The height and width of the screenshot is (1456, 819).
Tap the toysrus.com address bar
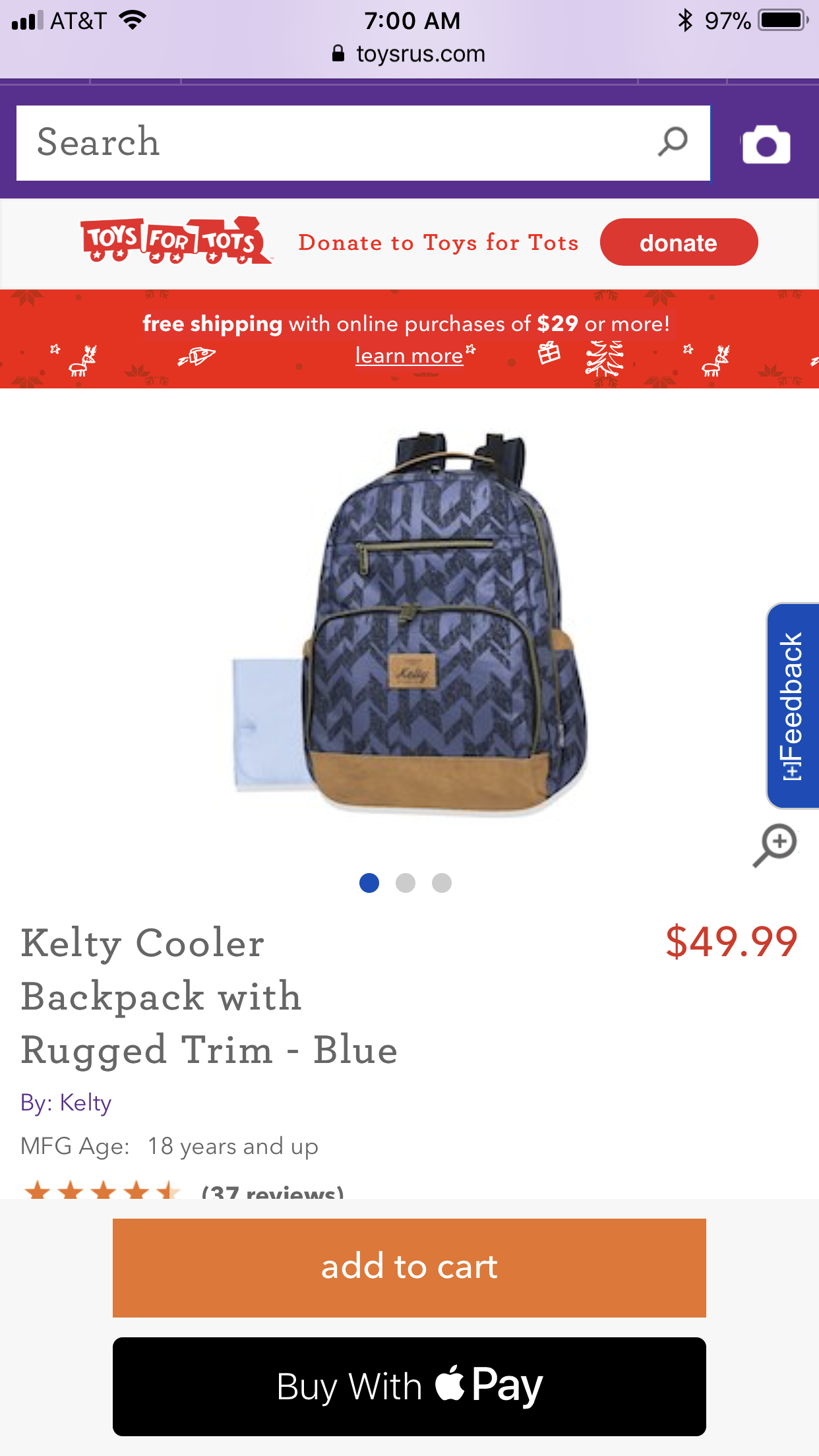pyautogui.click(x=409, y=54)
